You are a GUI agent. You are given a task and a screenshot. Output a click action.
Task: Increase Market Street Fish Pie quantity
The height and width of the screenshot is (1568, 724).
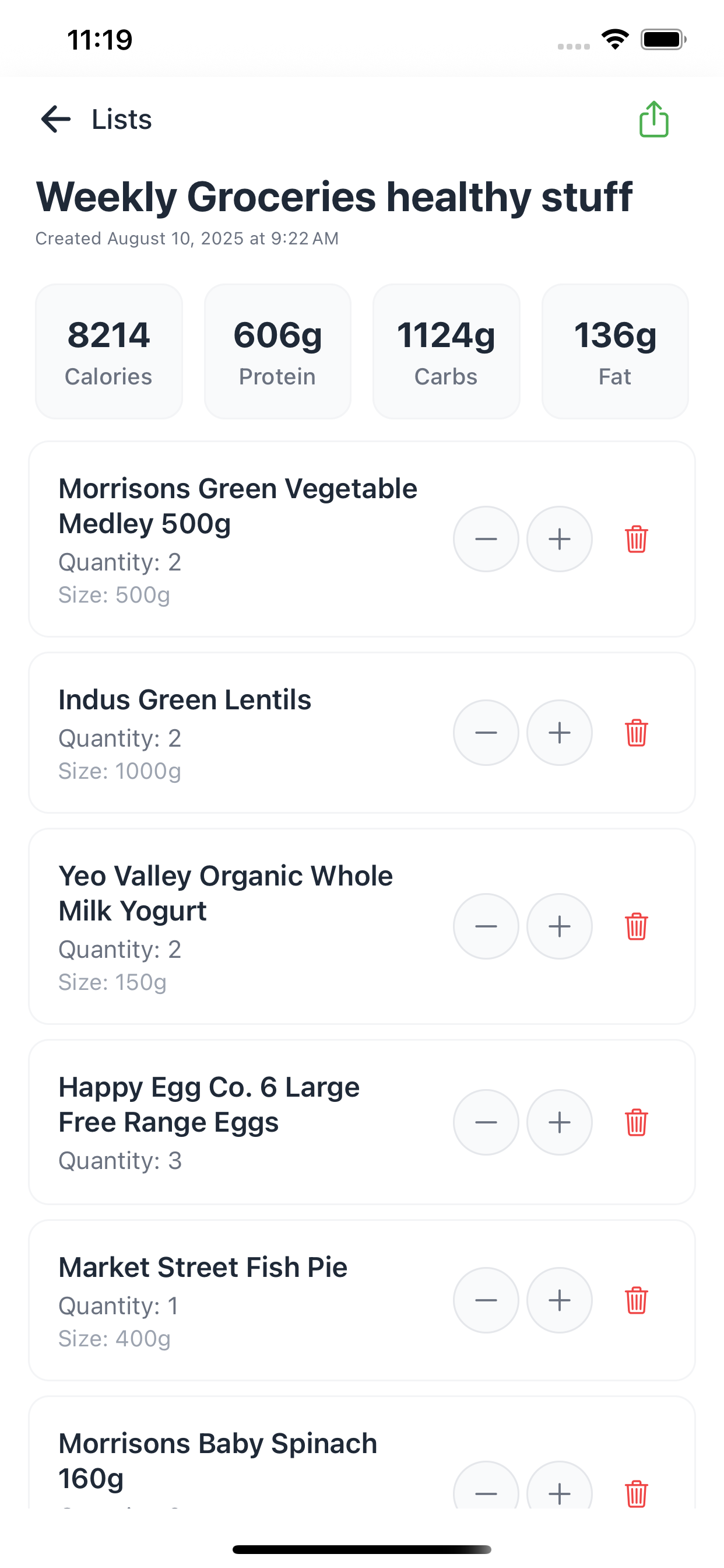point(559,1300)
